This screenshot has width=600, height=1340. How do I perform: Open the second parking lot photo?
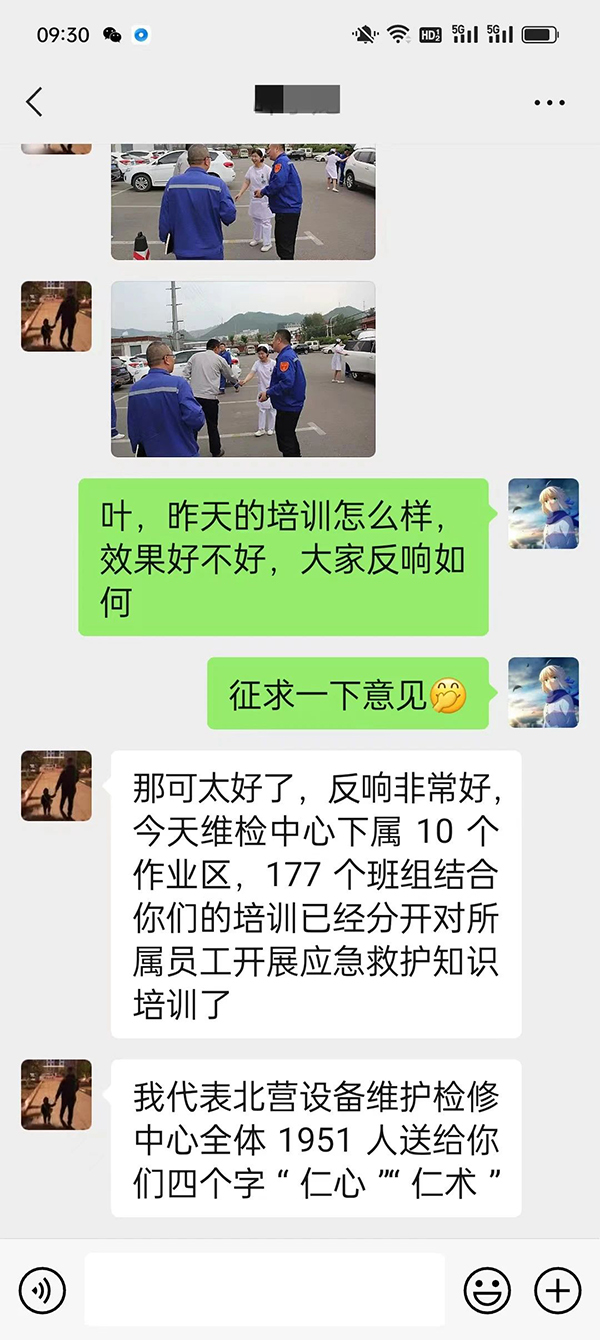(243, 369)
